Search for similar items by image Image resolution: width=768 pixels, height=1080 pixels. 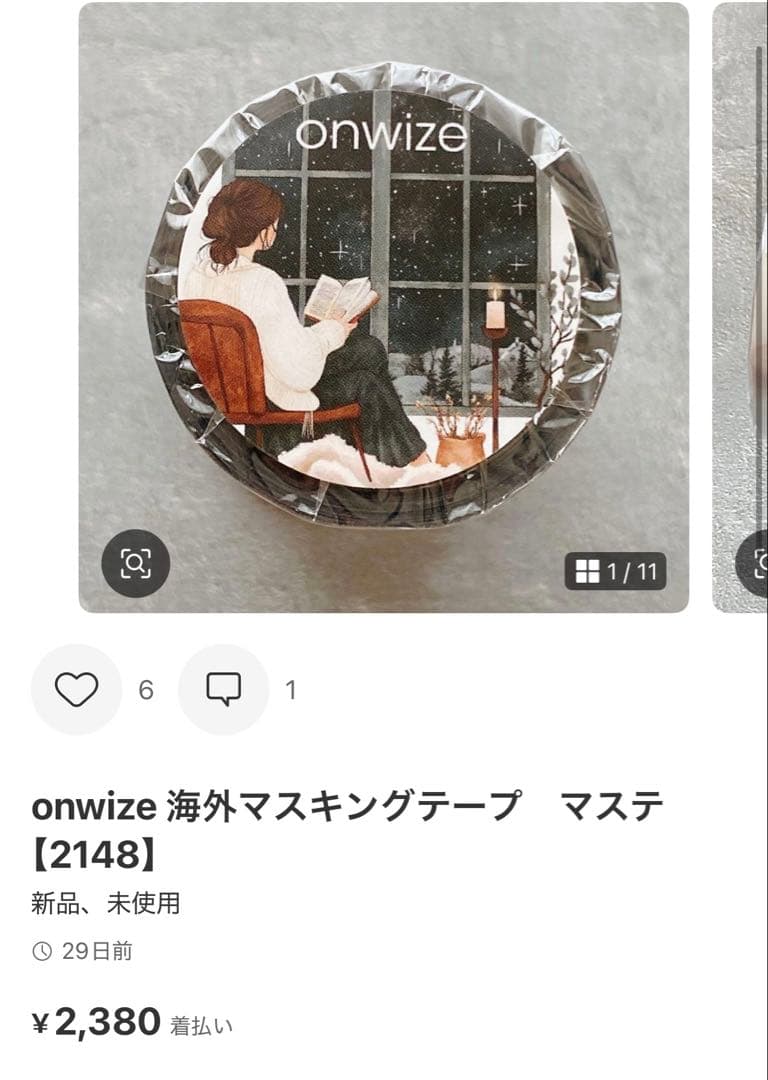click(136, 564)
